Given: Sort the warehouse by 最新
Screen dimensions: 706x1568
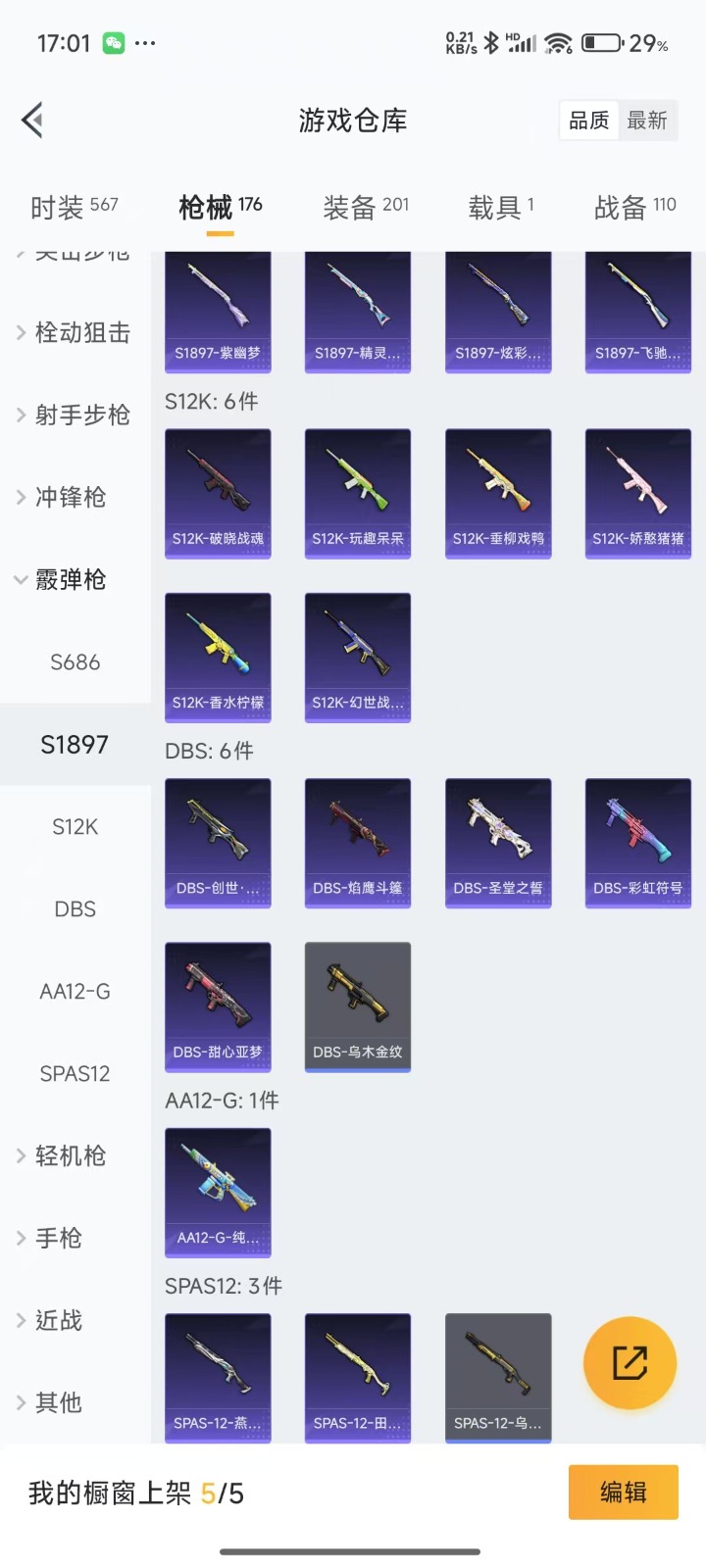Looking at the screenshot, I should pyautogui.click(x=647, y=121).
